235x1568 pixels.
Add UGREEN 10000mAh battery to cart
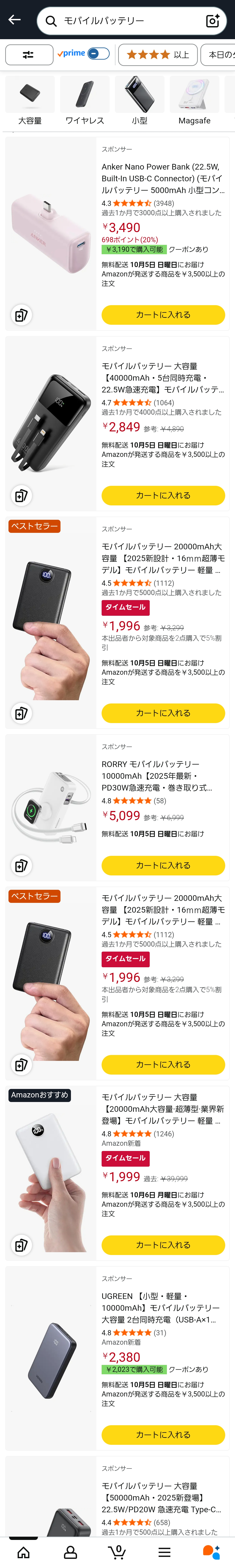(x=163, y=1435)
